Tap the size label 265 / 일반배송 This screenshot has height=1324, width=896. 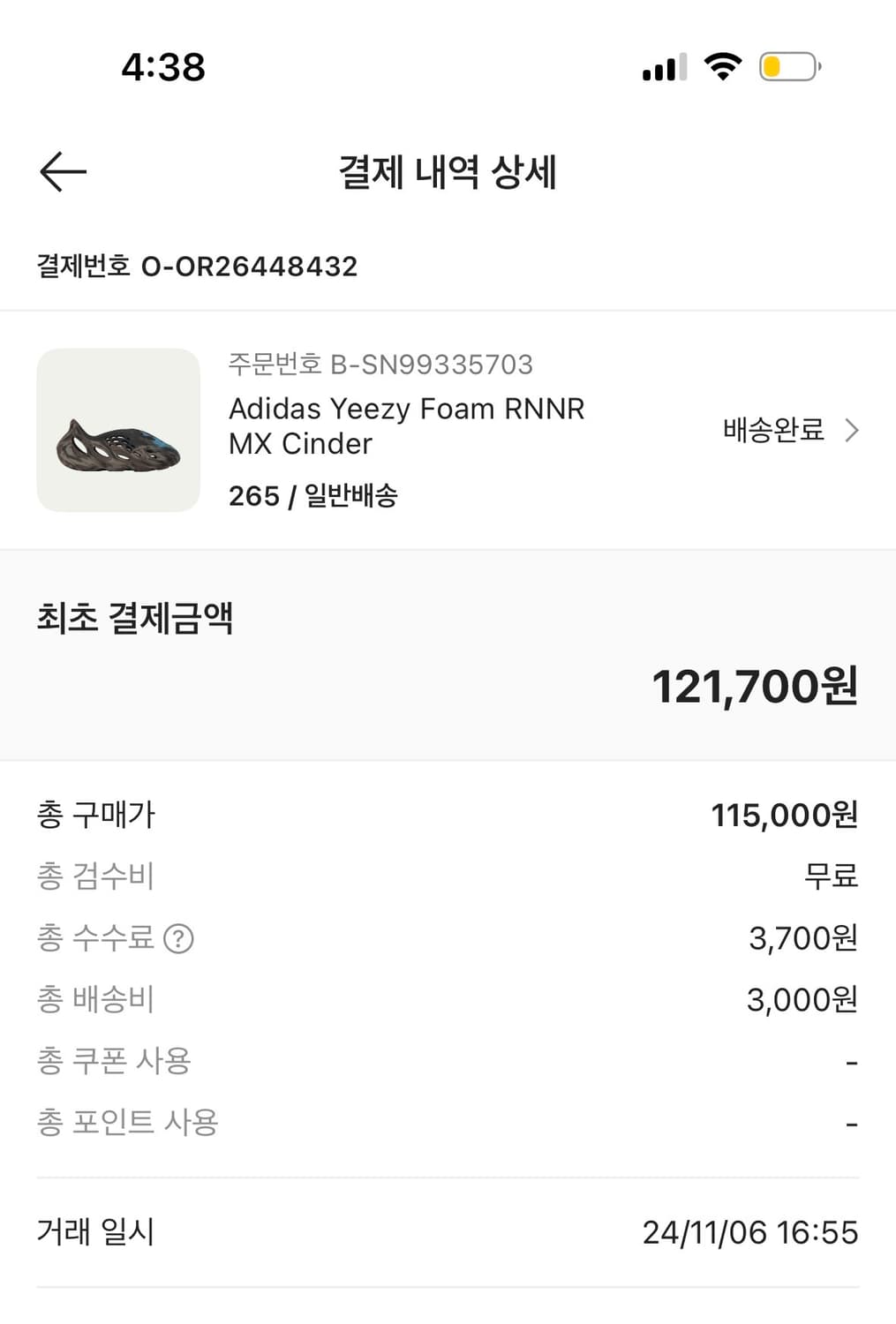pos(313,497)
